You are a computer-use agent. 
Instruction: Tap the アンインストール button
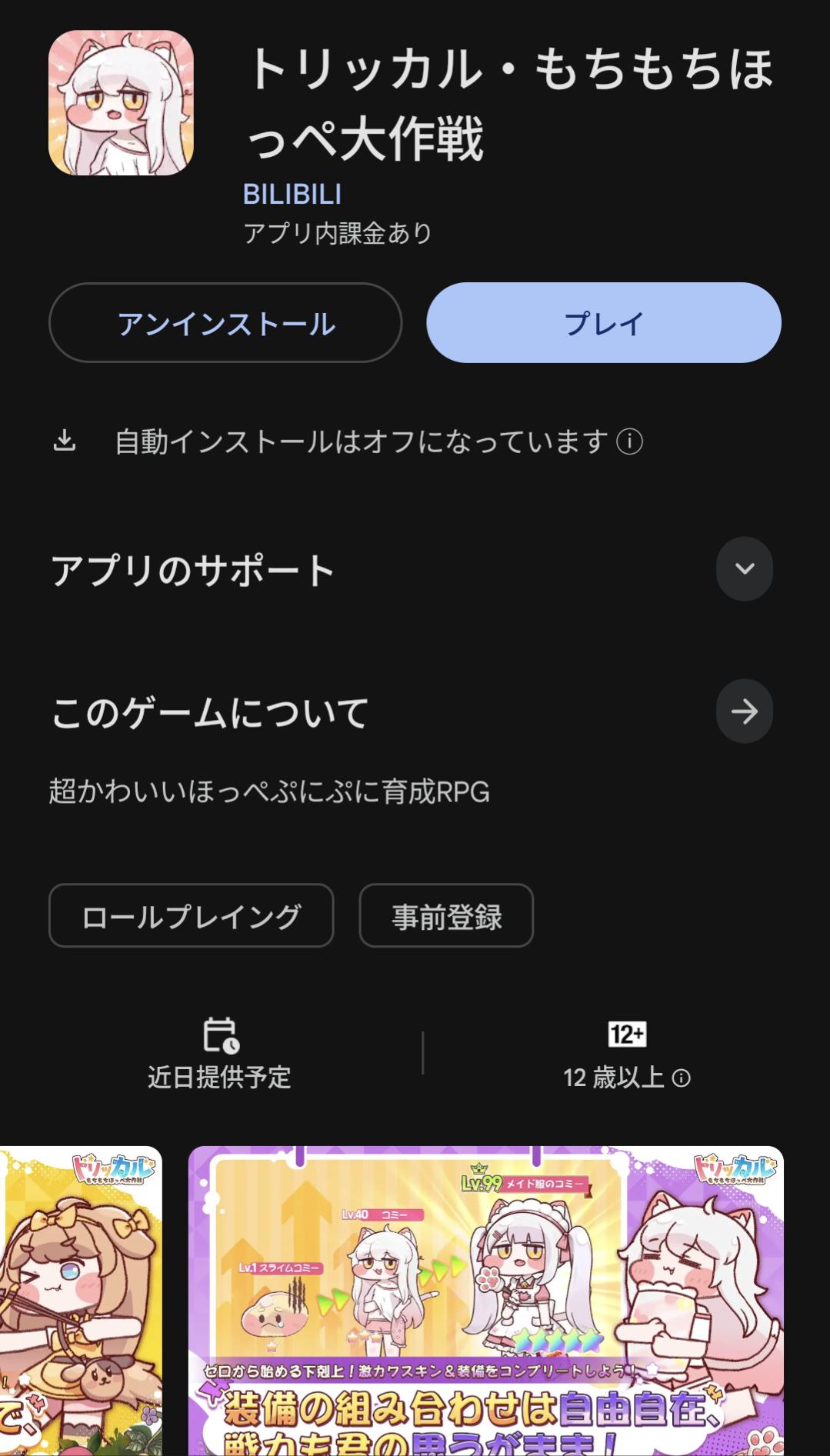point(225,323)
